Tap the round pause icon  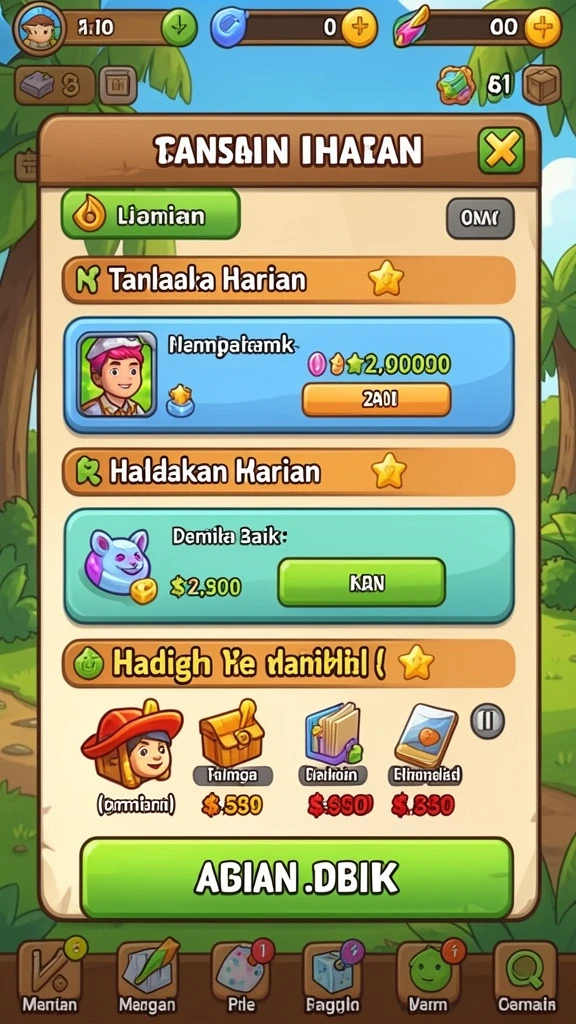(x=487, y=722)
